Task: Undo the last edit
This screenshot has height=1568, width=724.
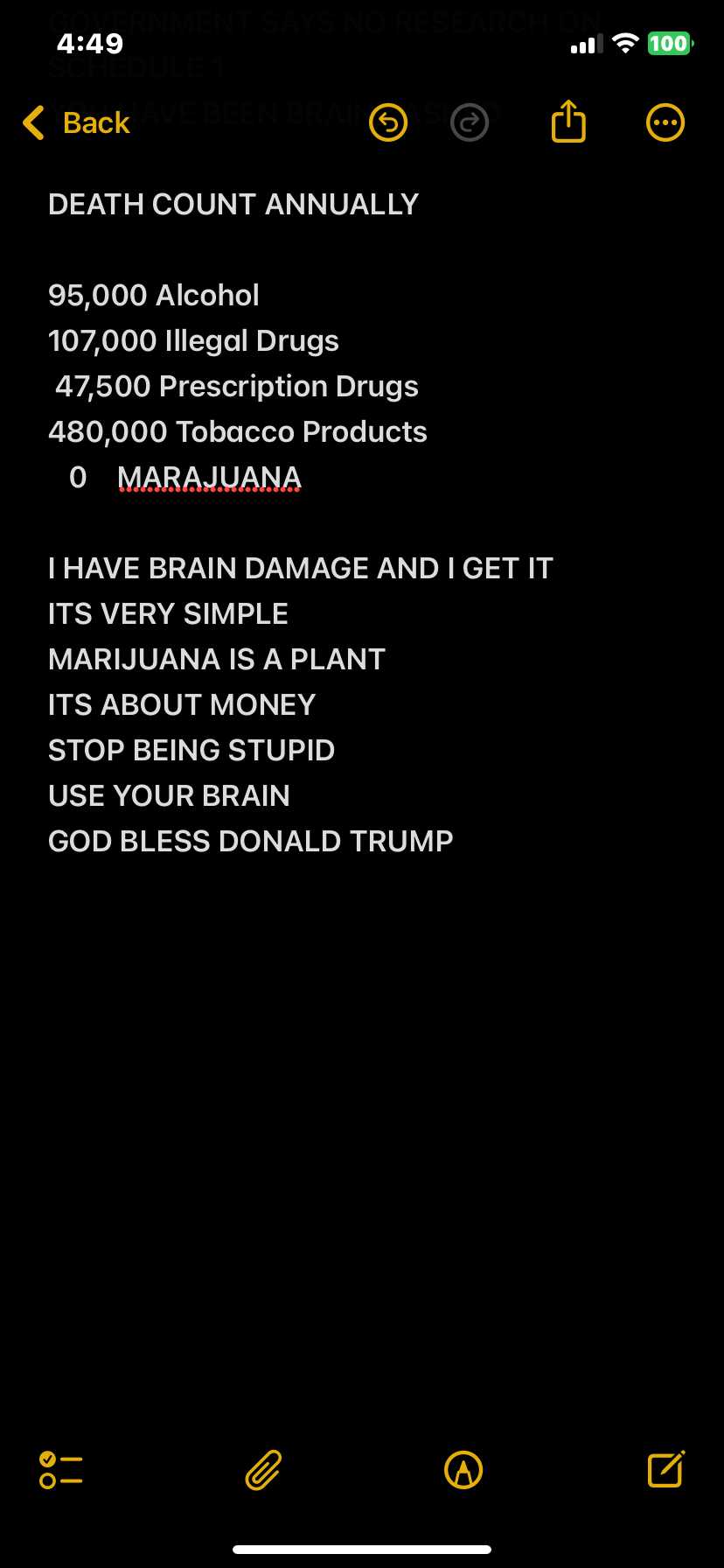Action: point(388,122)
